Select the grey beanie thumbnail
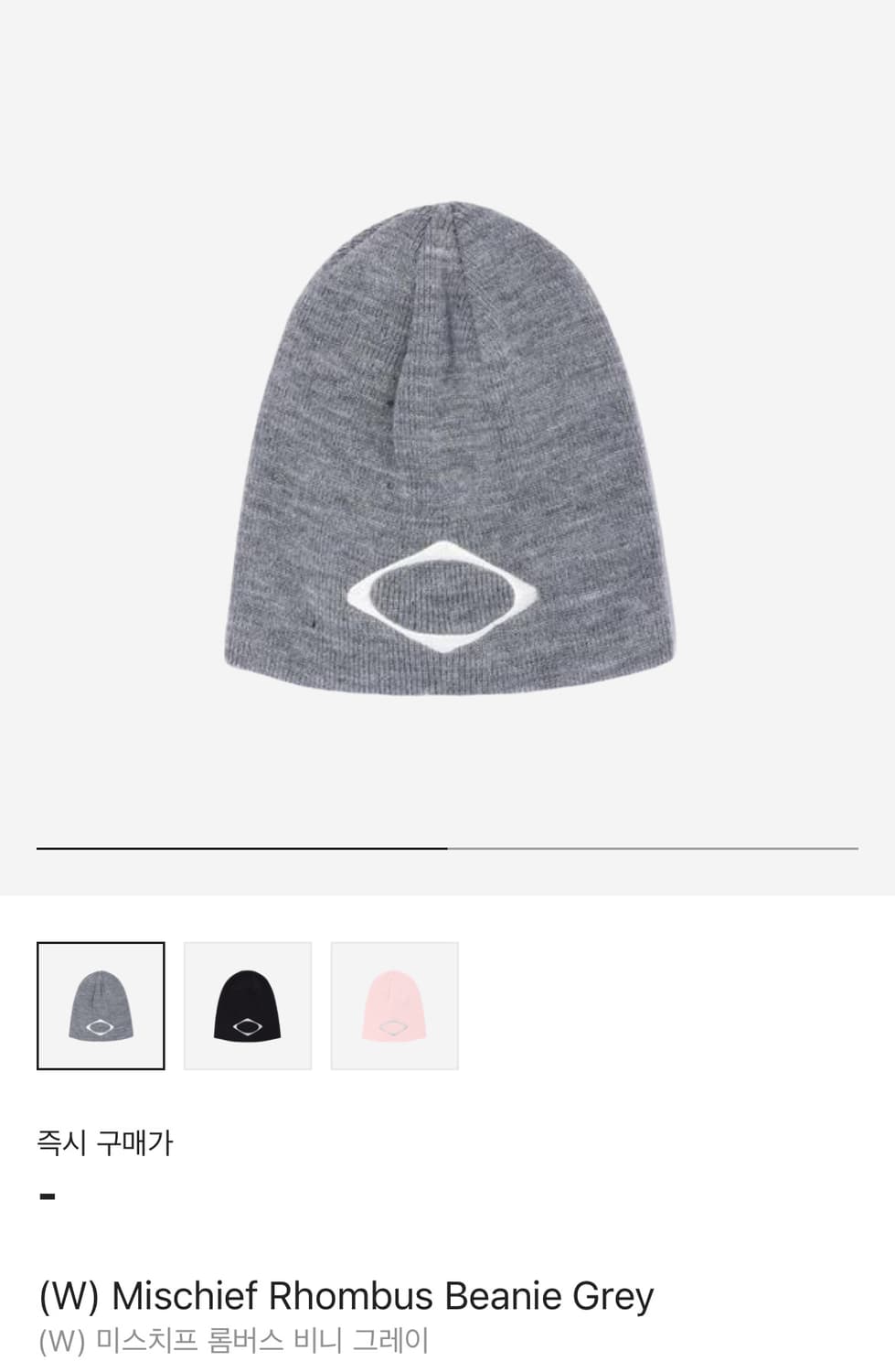The width and height of the screenshot is (895, 1372). (101, 1005)
